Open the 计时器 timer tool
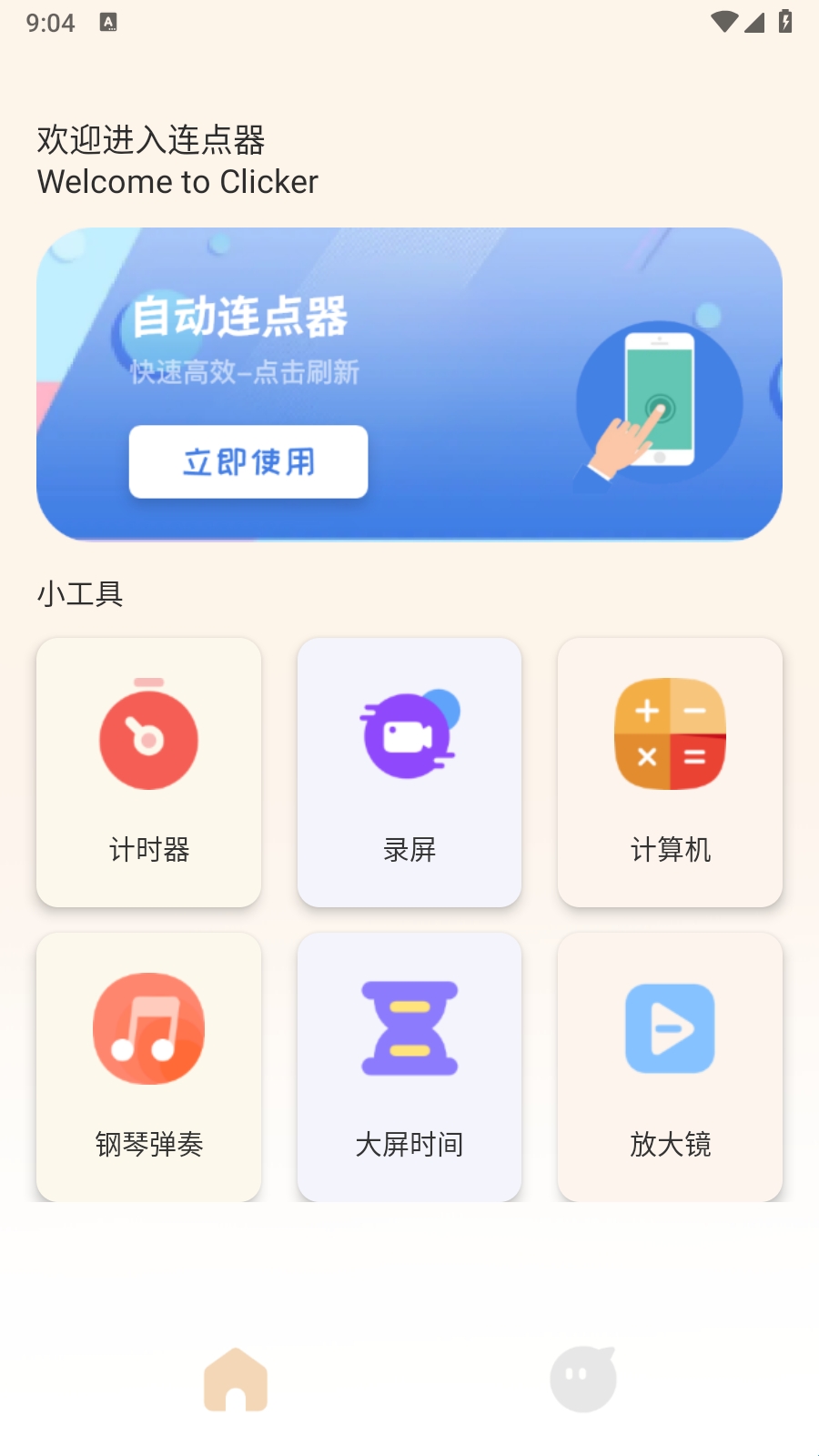Viewport: 819px width, 1456px height. pos(148,772)
